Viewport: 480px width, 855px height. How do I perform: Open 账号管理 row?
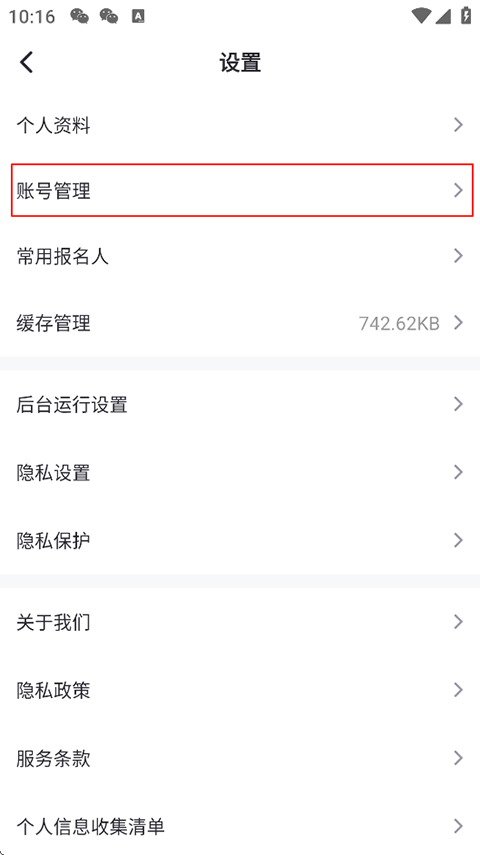coord(240,191)
